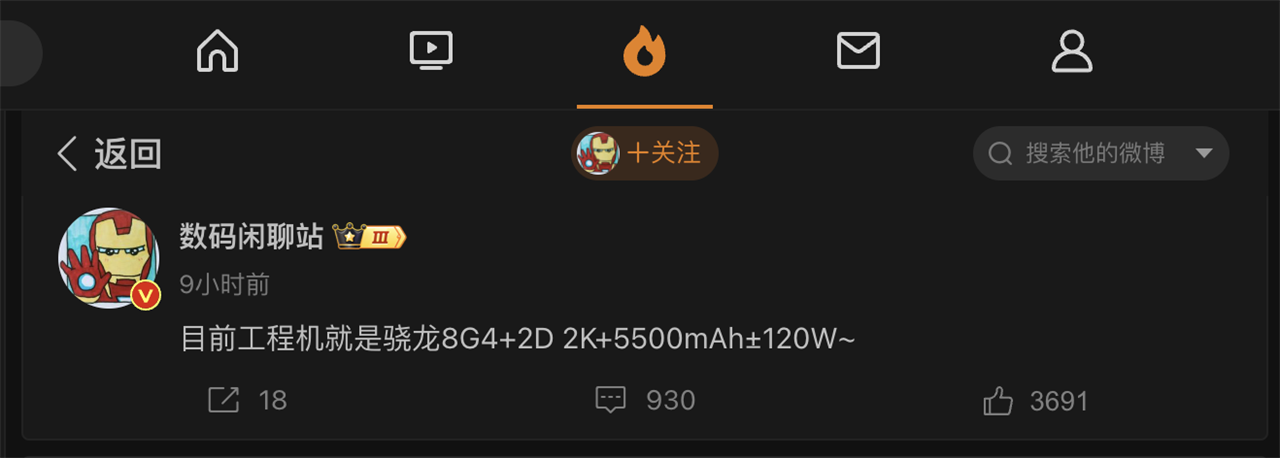This screenshot has width=1280, height=458.
Task: Open the messages envelope tab
Action: point(858,51)
